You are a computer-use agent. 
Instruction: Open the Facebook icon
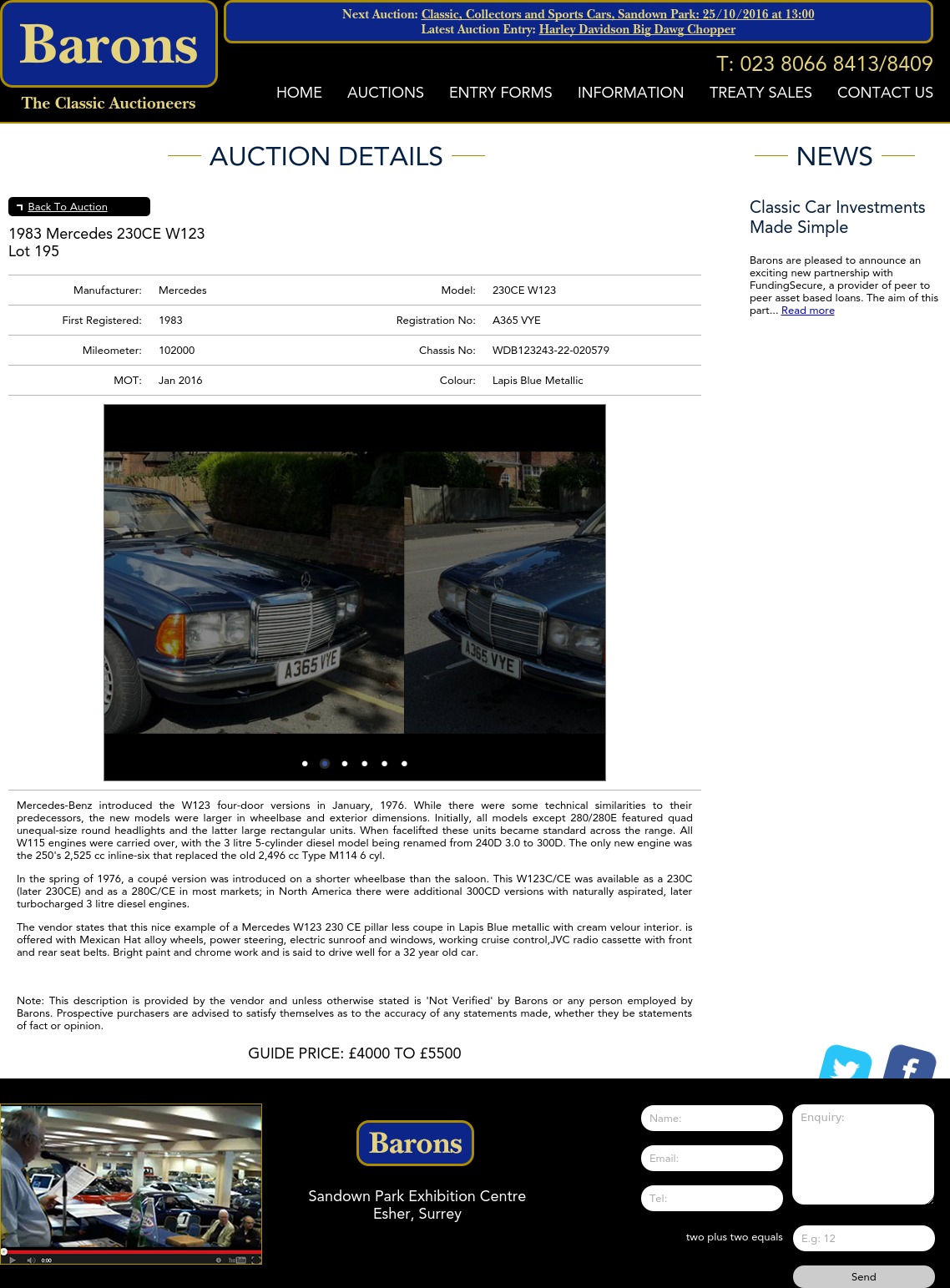909,1063
